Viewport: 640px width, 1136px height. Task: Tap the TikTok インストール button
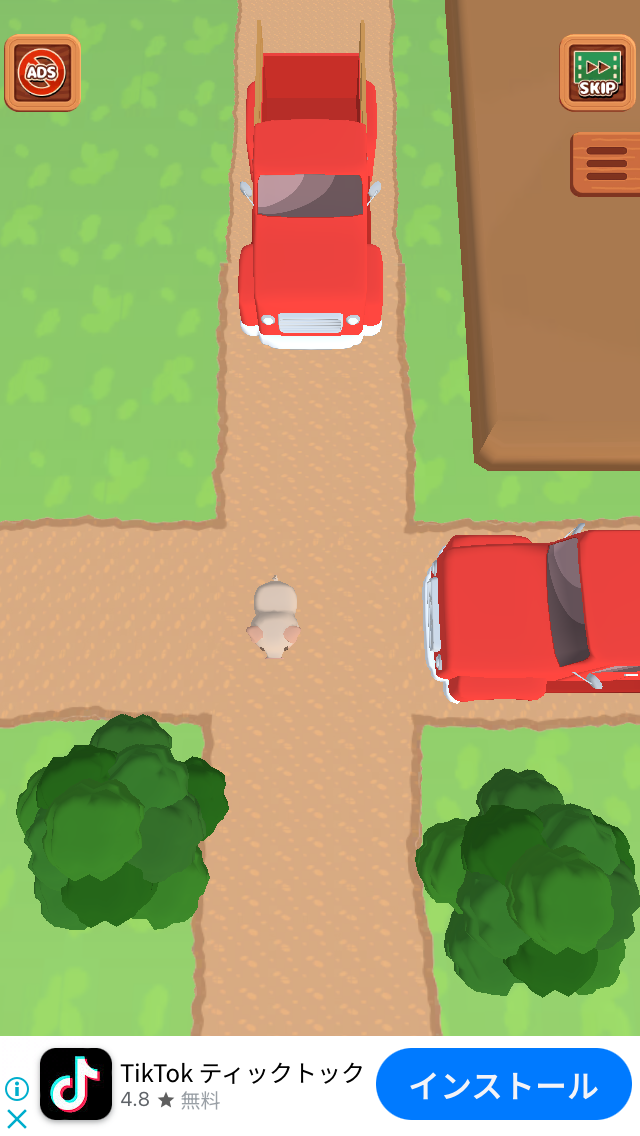(x=504, y=1085)
